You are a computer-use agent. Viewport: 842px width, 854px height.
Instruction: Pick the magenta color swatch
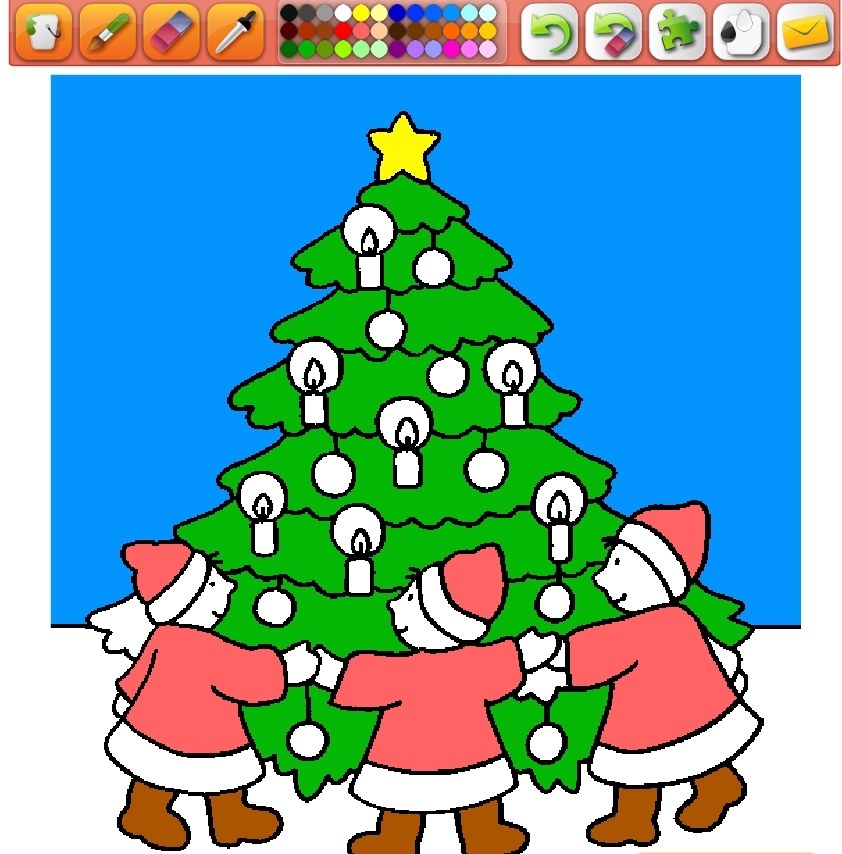tap(451, 49)
